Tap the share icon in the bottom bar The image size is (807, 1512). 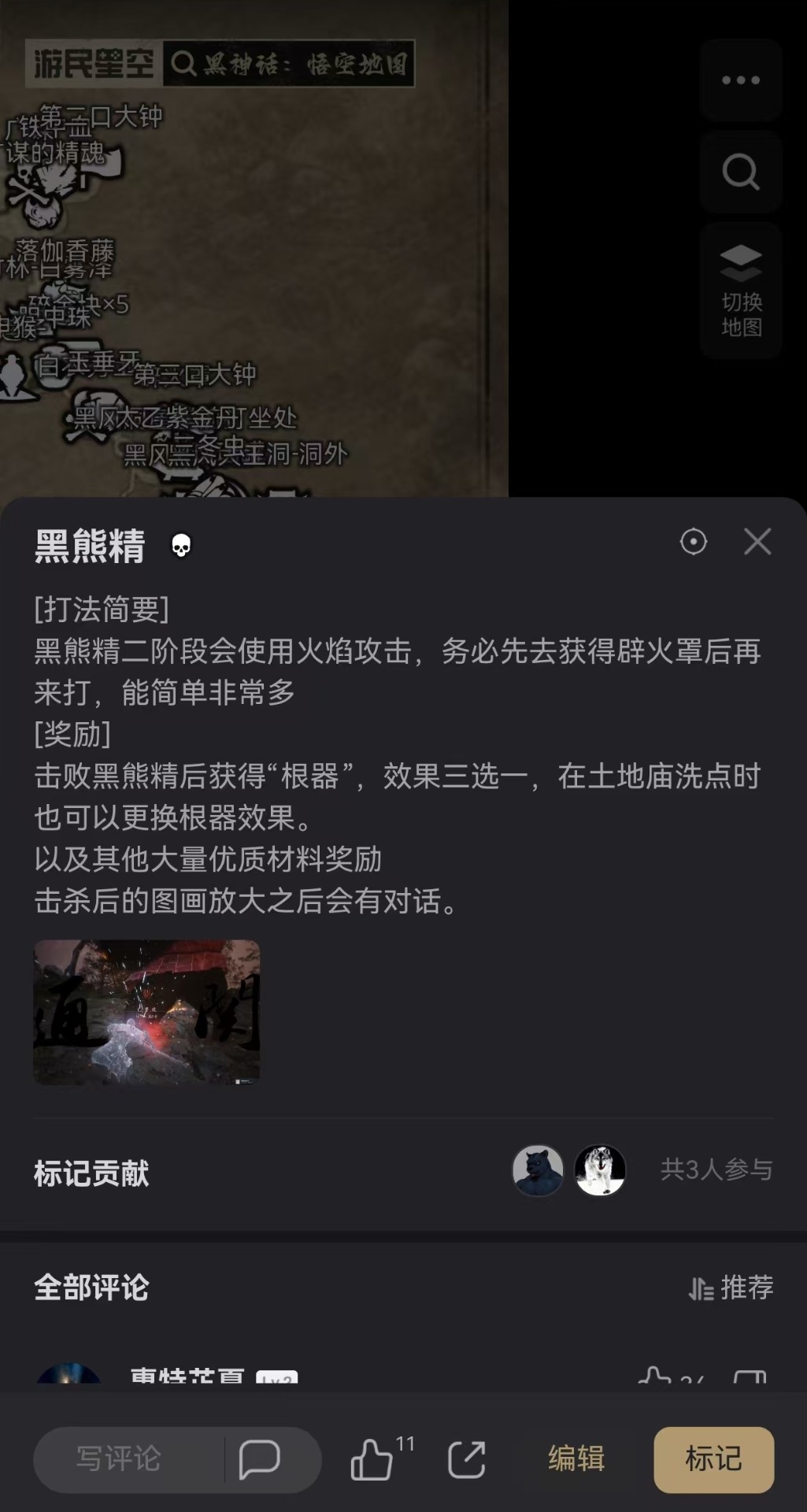467,1459
